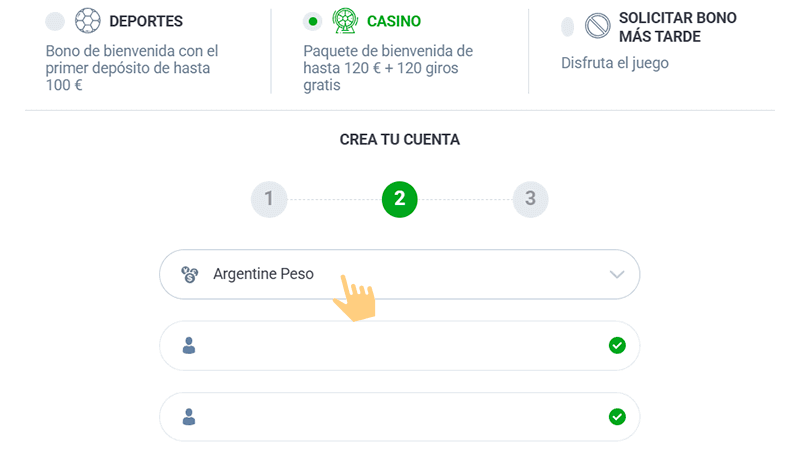Focus the bottom-most text field with person icon
The height and width of the screenshot is (450, 800).
click(x=400, y=417)
